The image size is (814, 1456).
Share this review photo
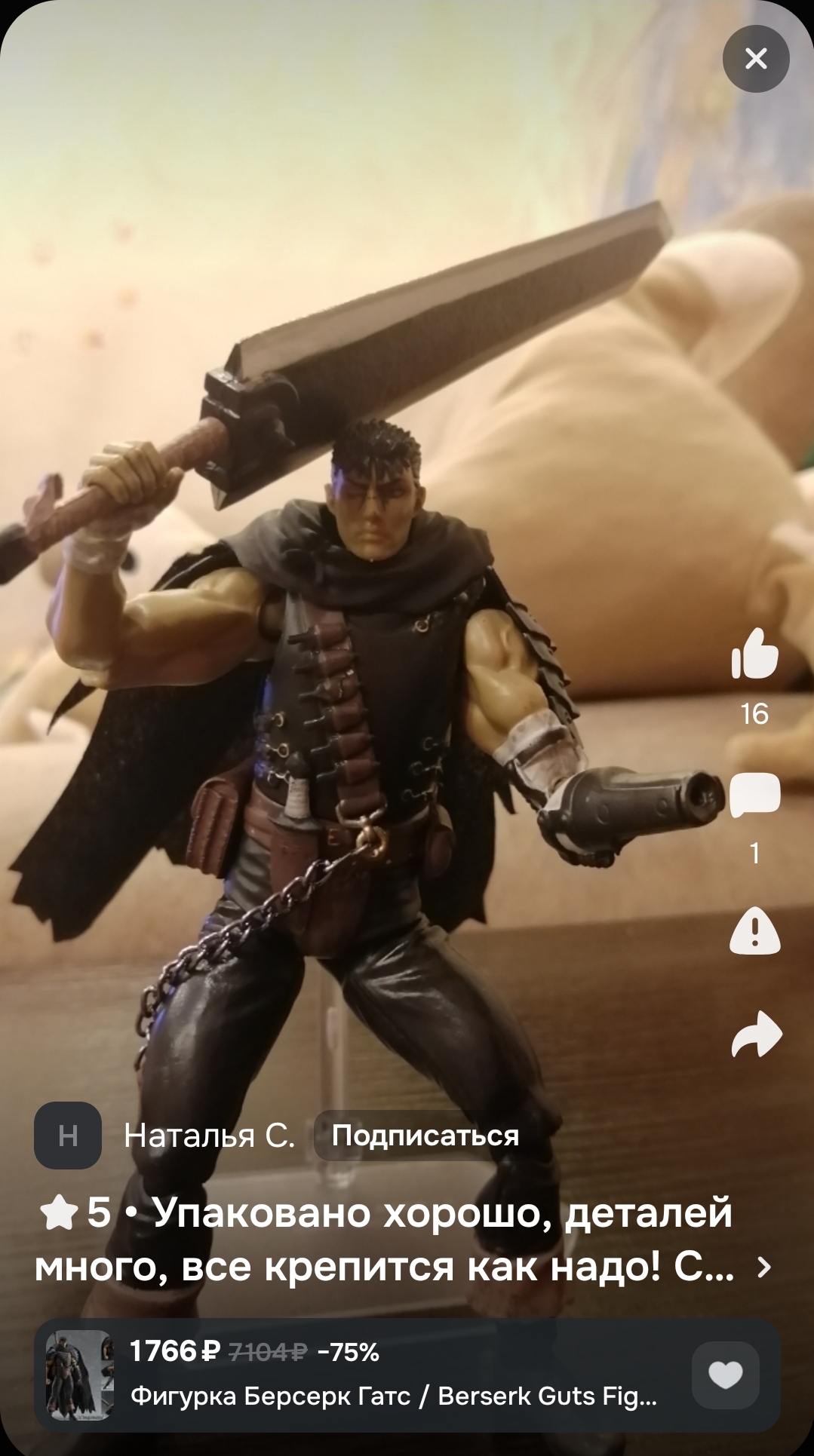pyautogui.click(x=756, y=1035)
